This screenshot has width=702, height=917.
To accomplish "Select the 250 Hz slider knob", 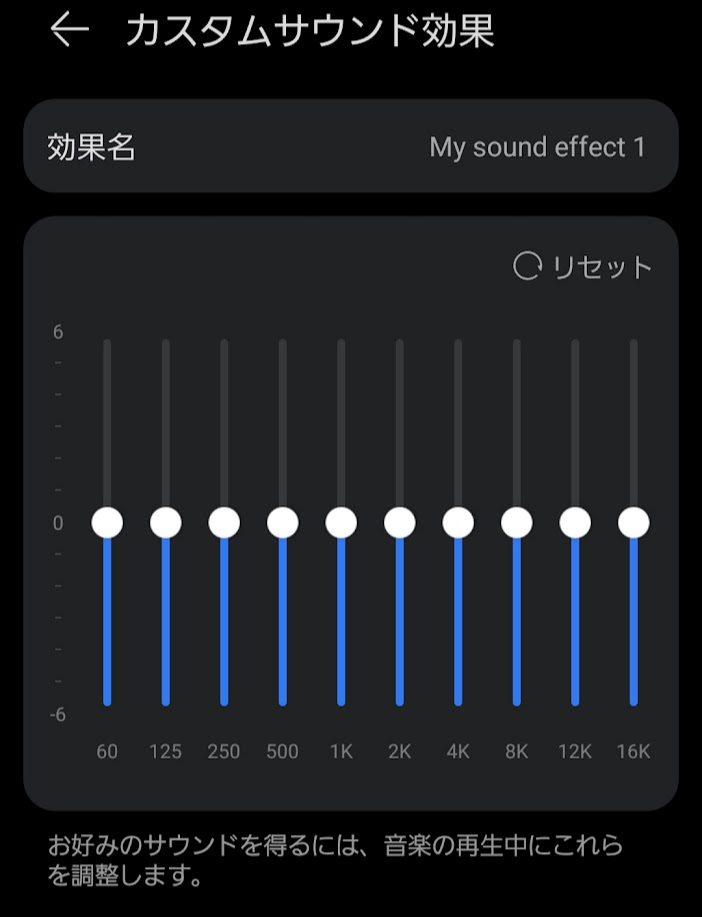I will tap(224, 522).
